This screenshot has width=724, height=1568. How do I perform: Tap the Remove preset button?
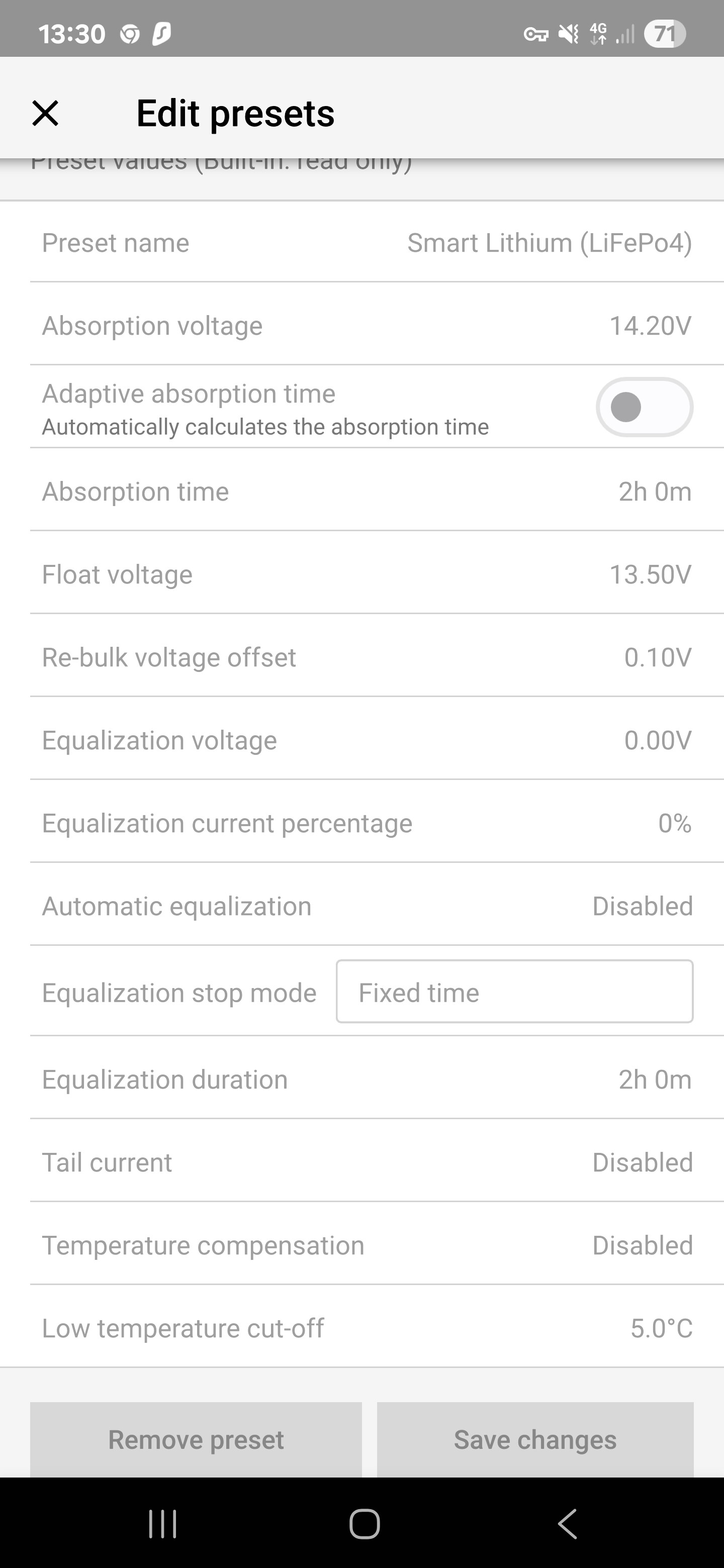(x=196, y=1439)
